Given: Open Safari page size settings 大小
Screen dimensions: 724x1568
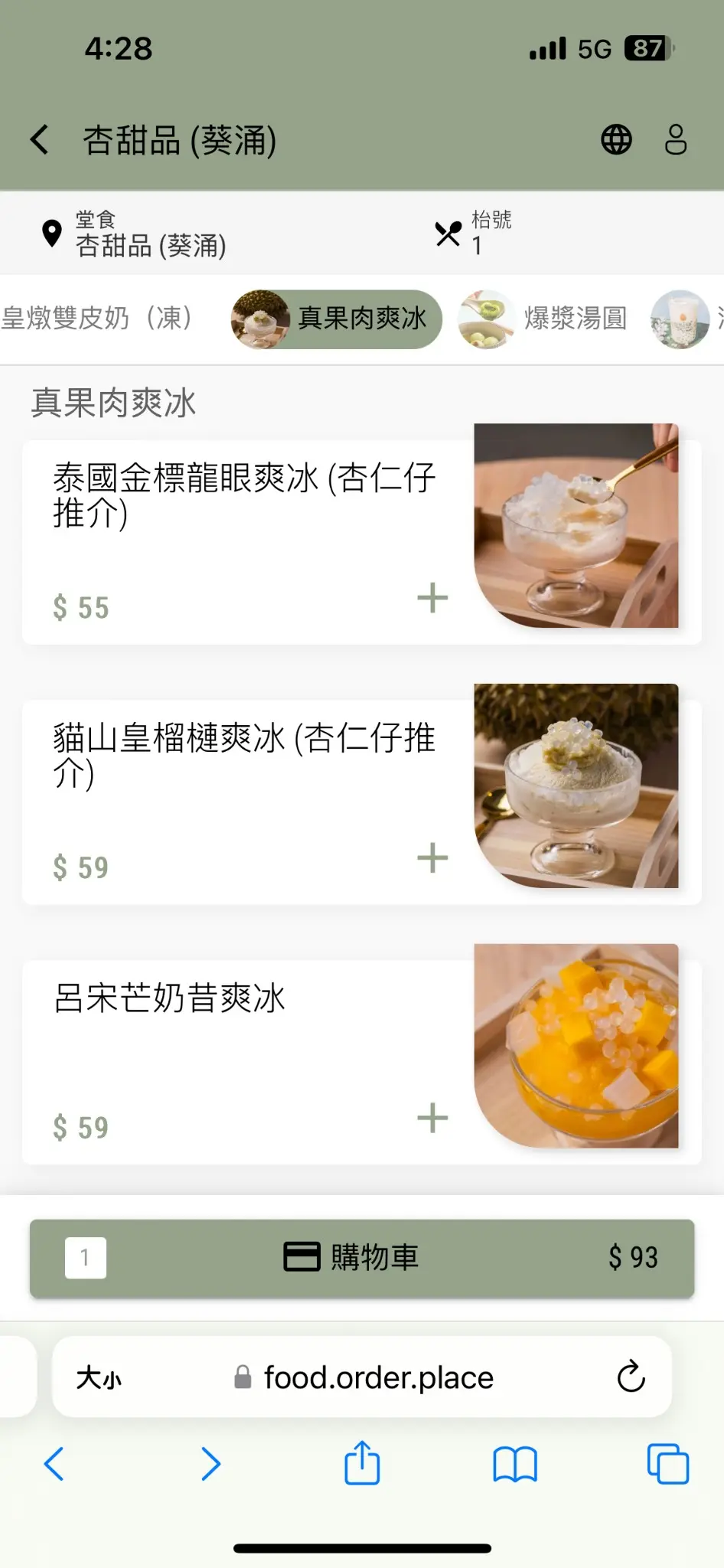Looking at the screenshot, I should [99, 1378].
